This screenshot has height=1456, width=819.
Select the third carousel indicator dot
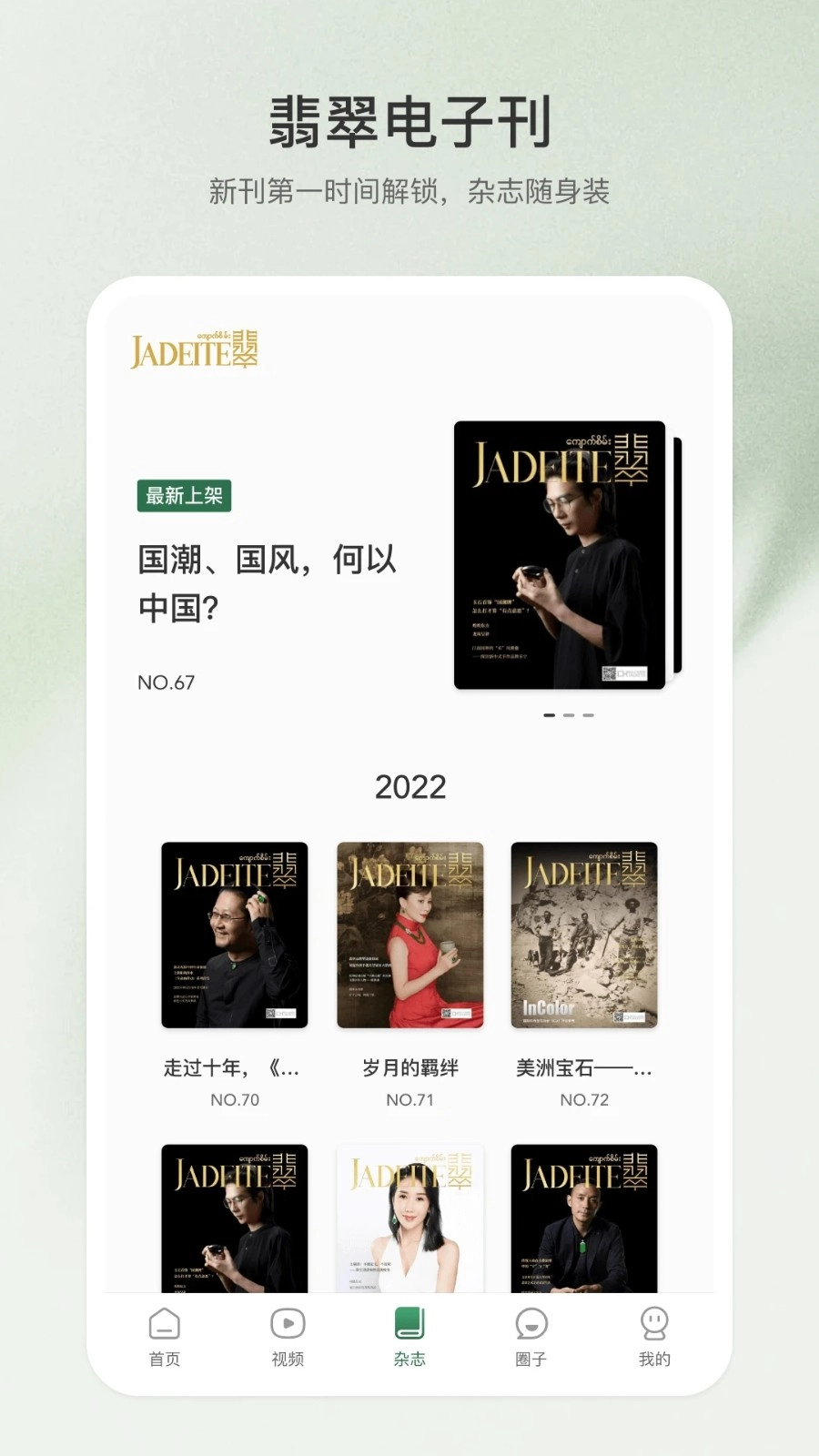pos(589,715)
